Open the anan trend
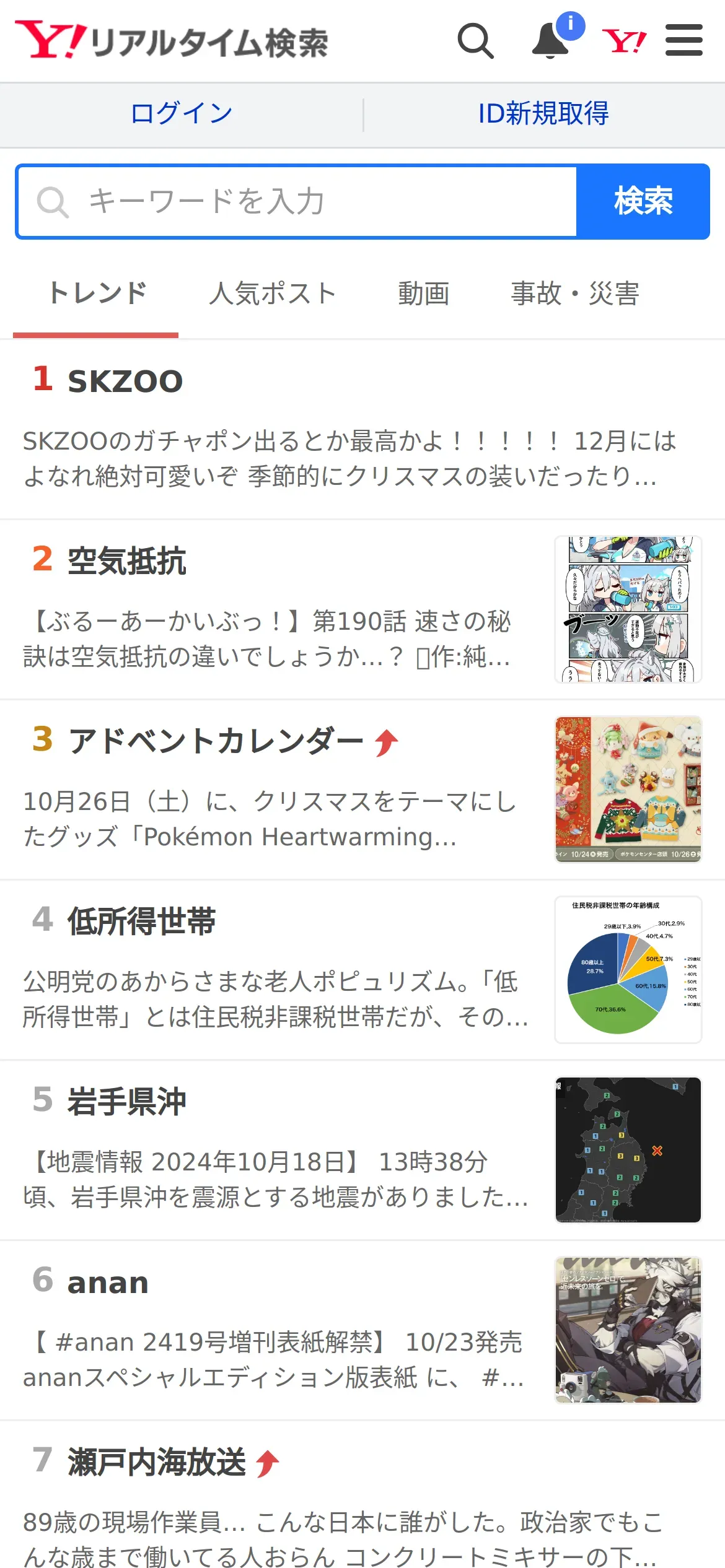725x1568 pixels. [x=362, y=1331]
